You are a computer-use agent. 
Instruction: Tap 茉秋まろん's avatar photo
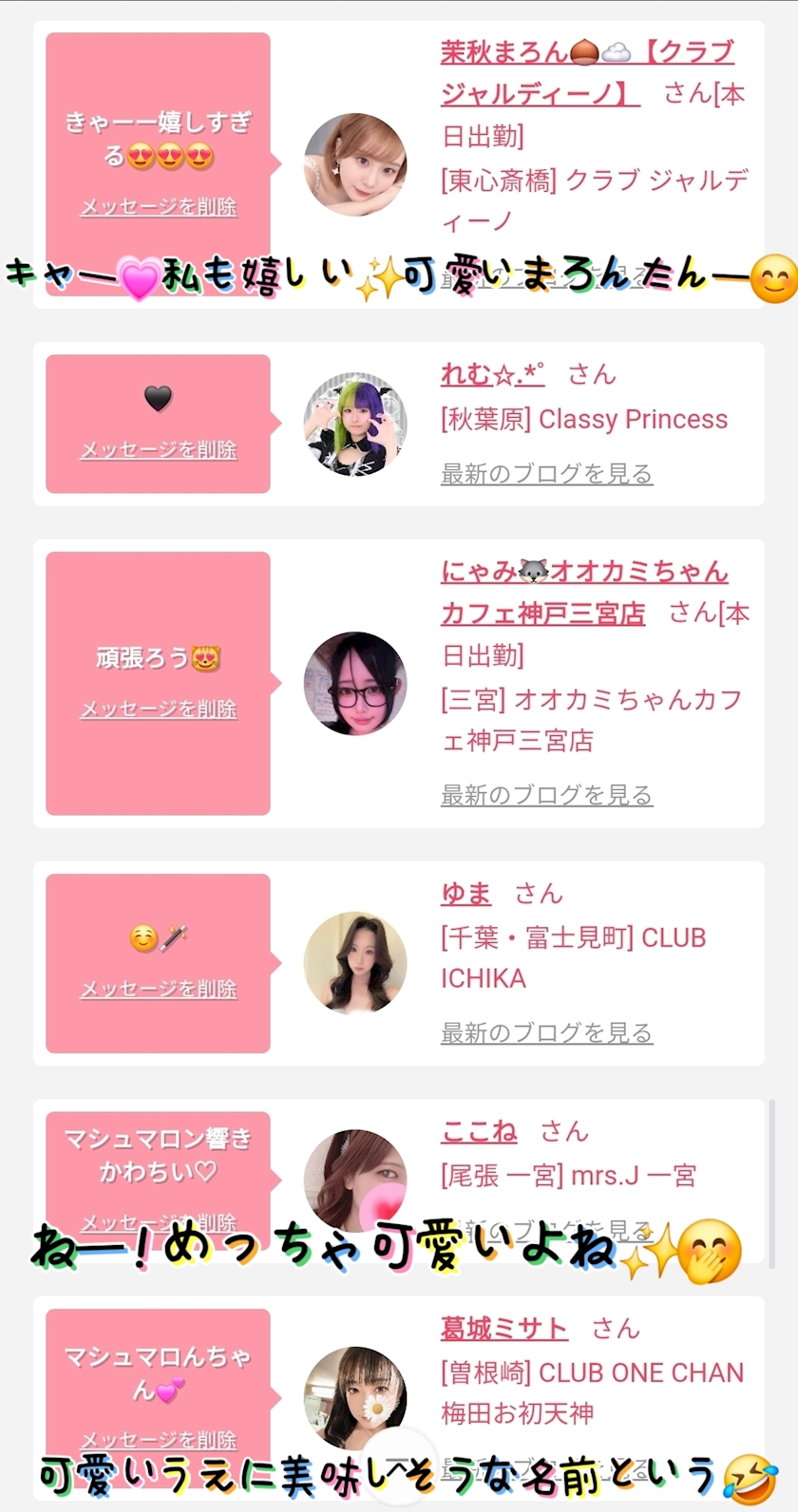(x=355, y=164)
